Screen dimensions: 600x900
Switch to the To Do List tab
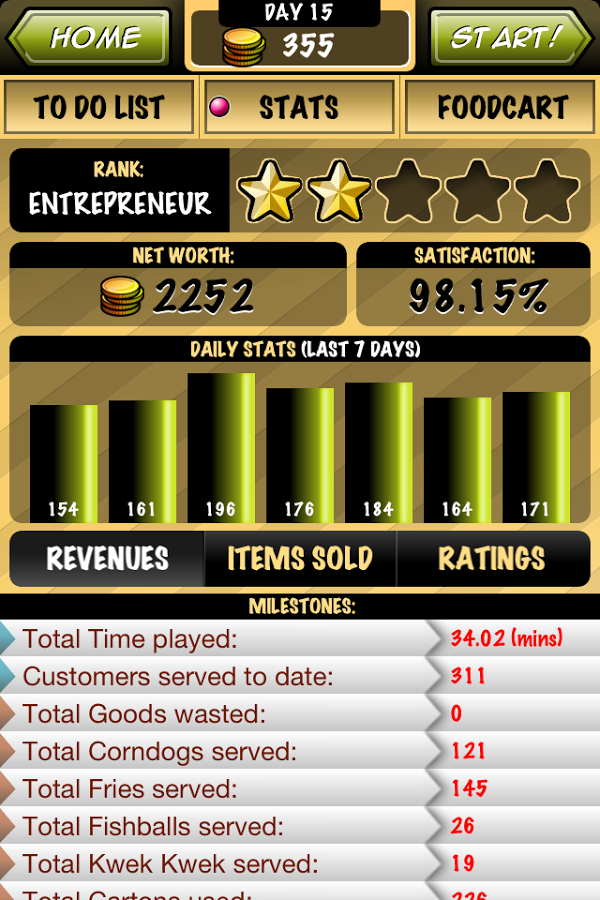coord(99,107)
